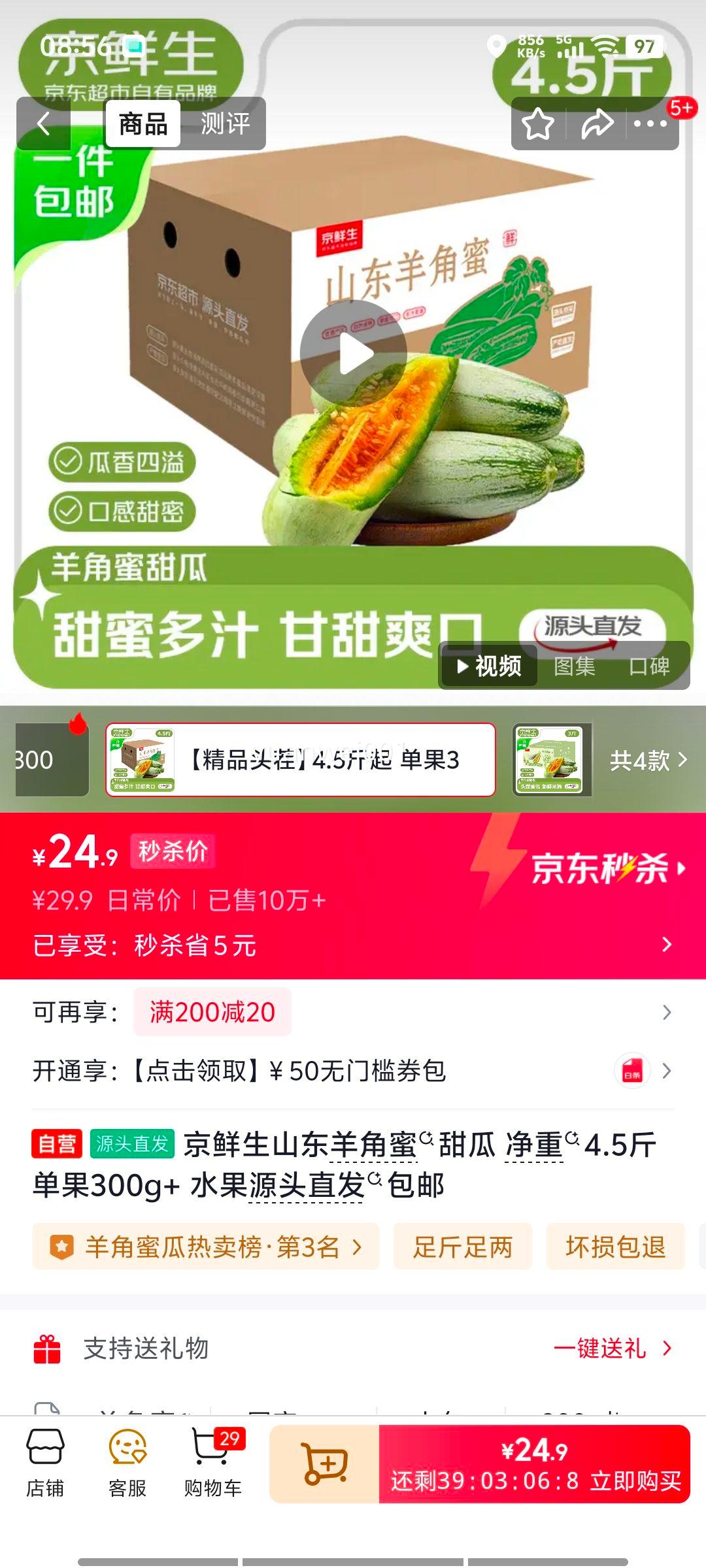This screenshot has width=706, height=1568.
Task: Toggle the favorite star for this product
Action: [x=537, y=123]
